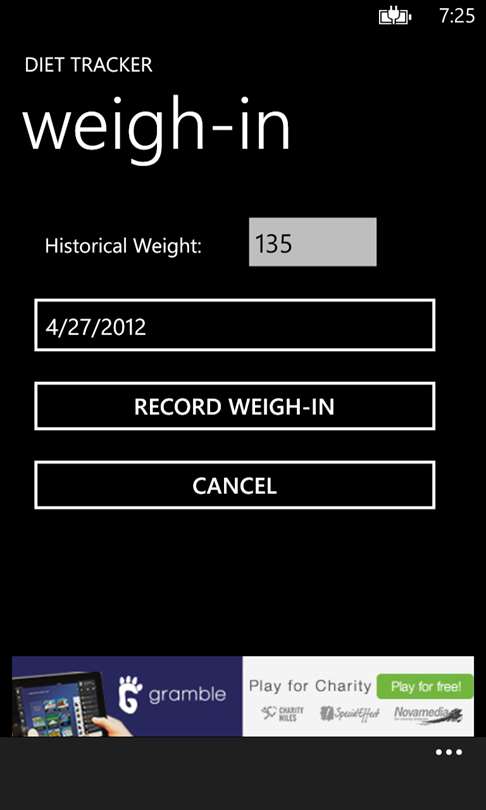Screen dimensions: 486x810
Task: Expand the app bar ellipsis menu
Action: pos(449,752)
